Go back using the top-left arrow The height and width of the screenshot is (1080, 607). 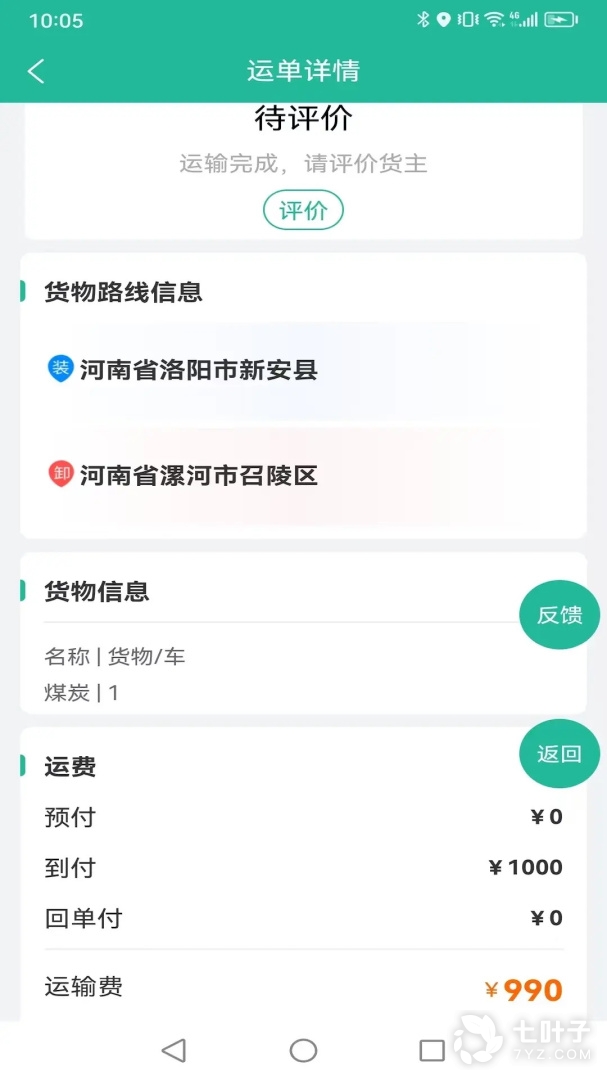coord(36,71)
